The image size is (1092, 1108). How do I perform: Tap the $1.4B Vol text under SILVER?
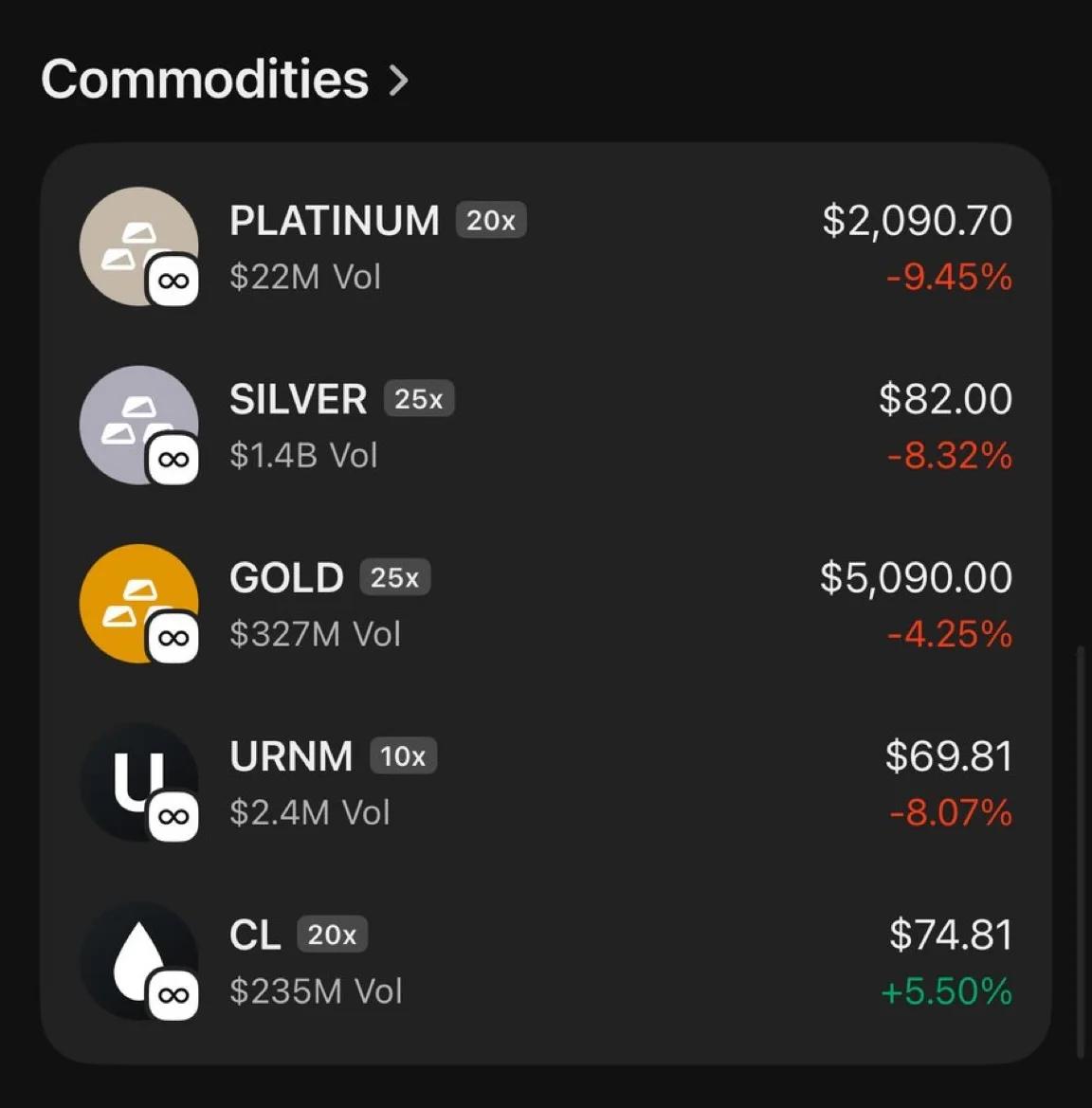(302, 456)
